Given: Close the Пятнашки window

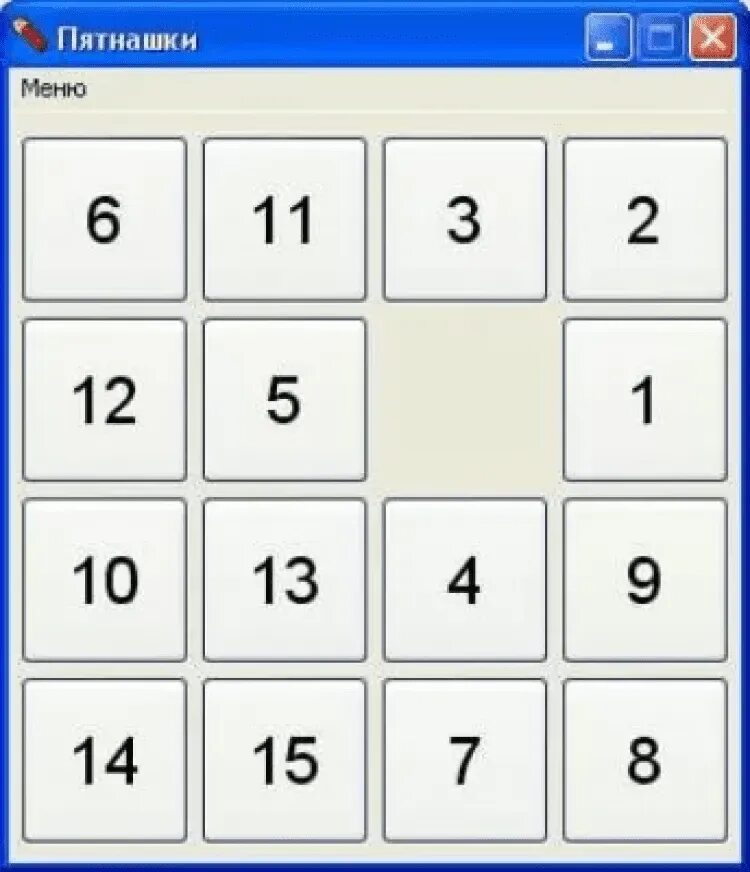Looking at the screenshot, I should coord(713,40).
